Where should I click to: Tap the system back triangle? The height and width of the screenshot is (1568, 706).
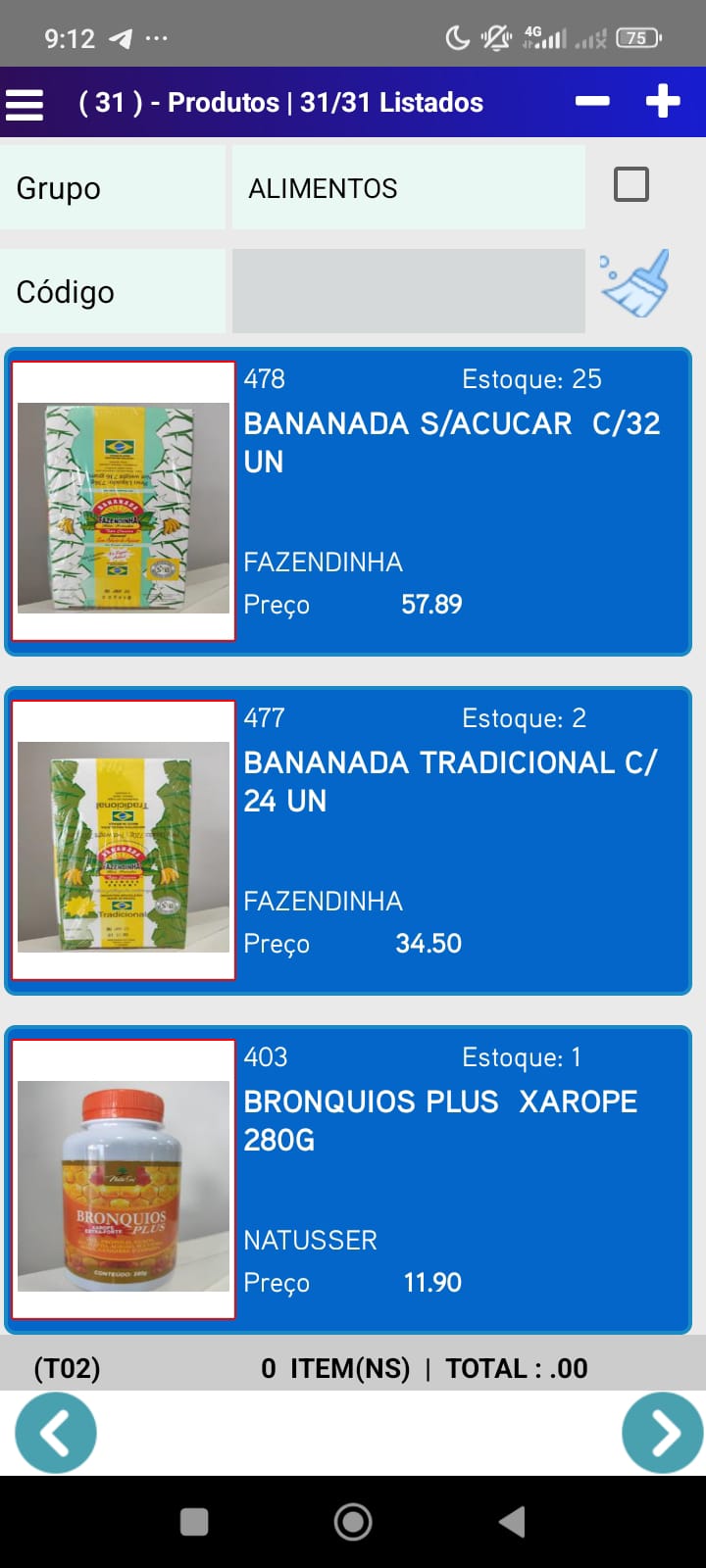point(512,1522)
